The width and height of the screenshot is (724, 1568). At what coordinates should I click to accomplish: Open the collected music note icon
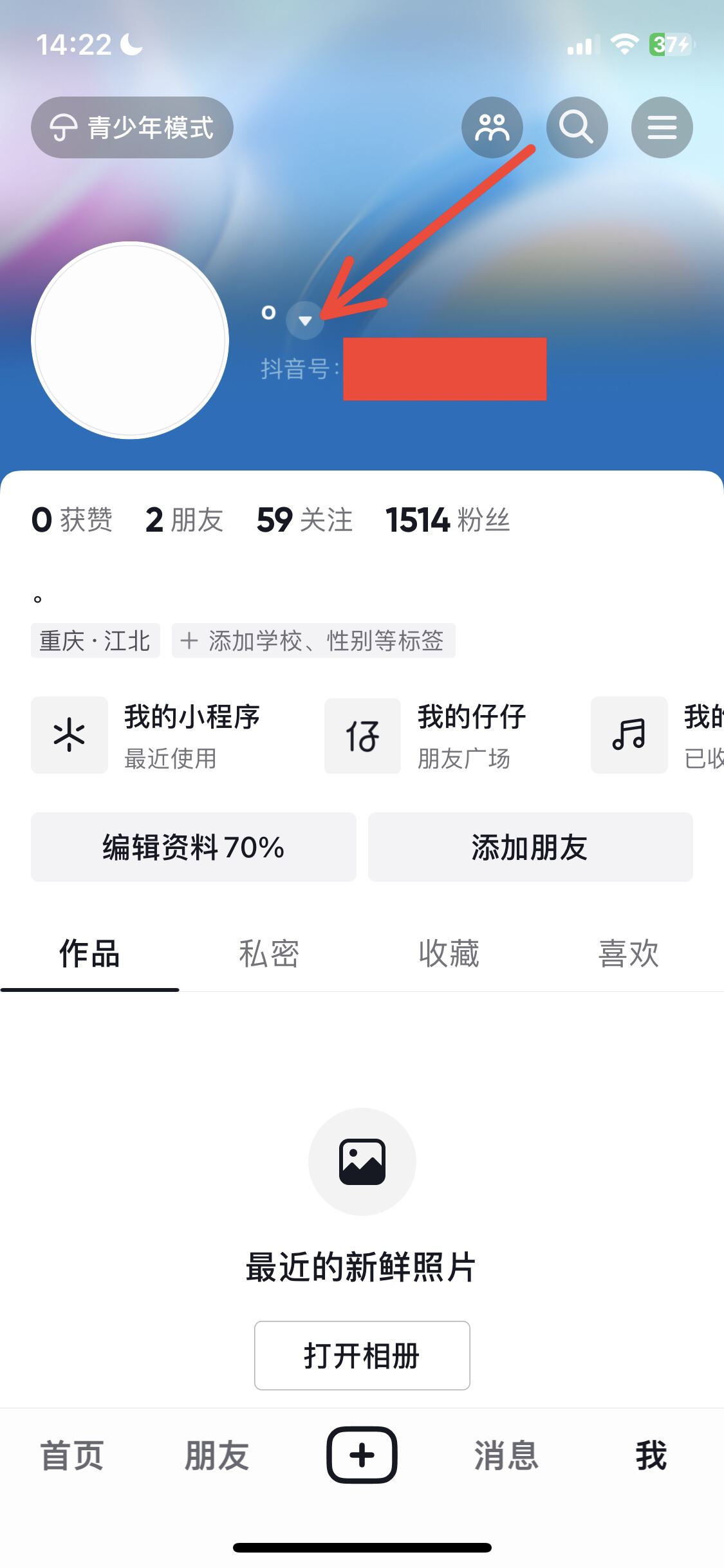click(629, 735)
